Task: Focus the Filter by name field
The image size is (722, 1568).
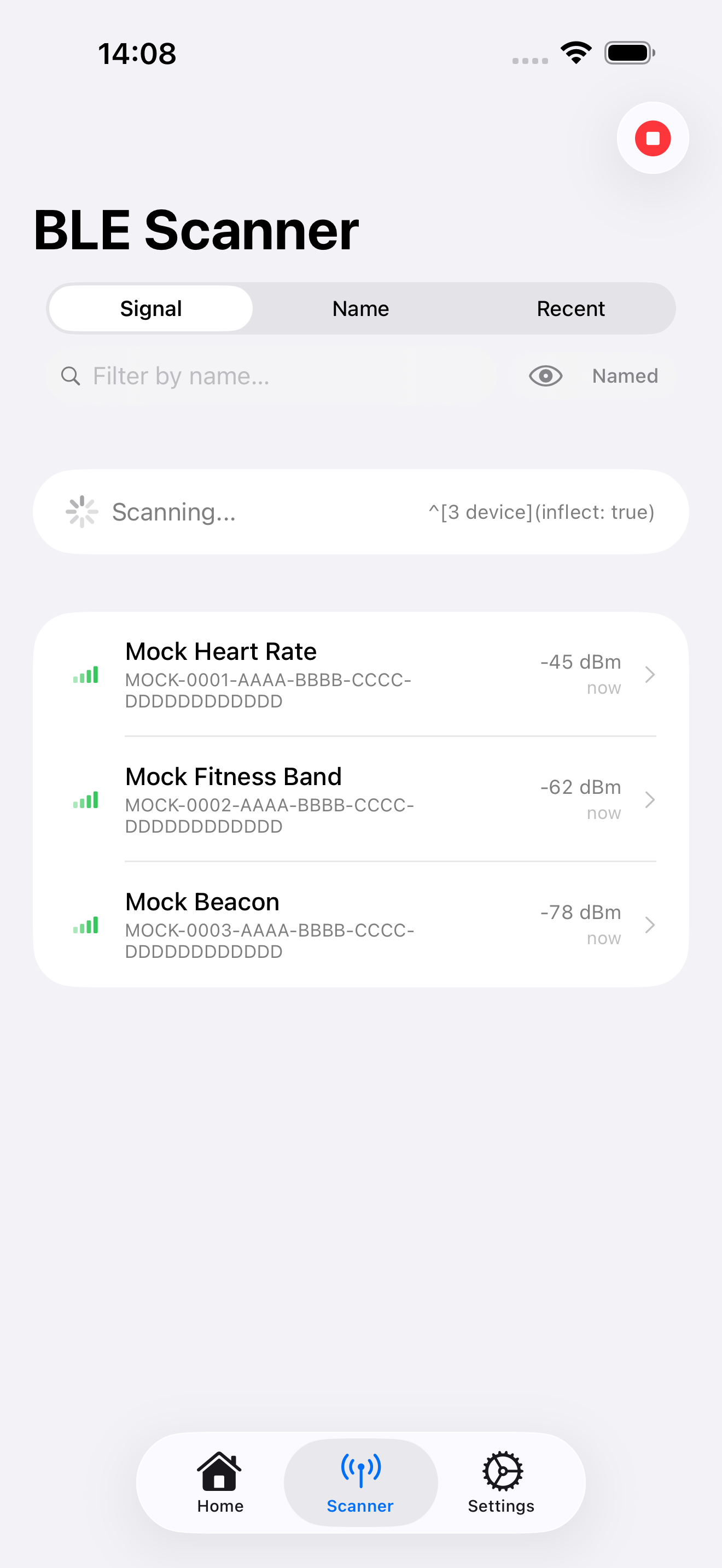Action: click(x=243, y=376)
